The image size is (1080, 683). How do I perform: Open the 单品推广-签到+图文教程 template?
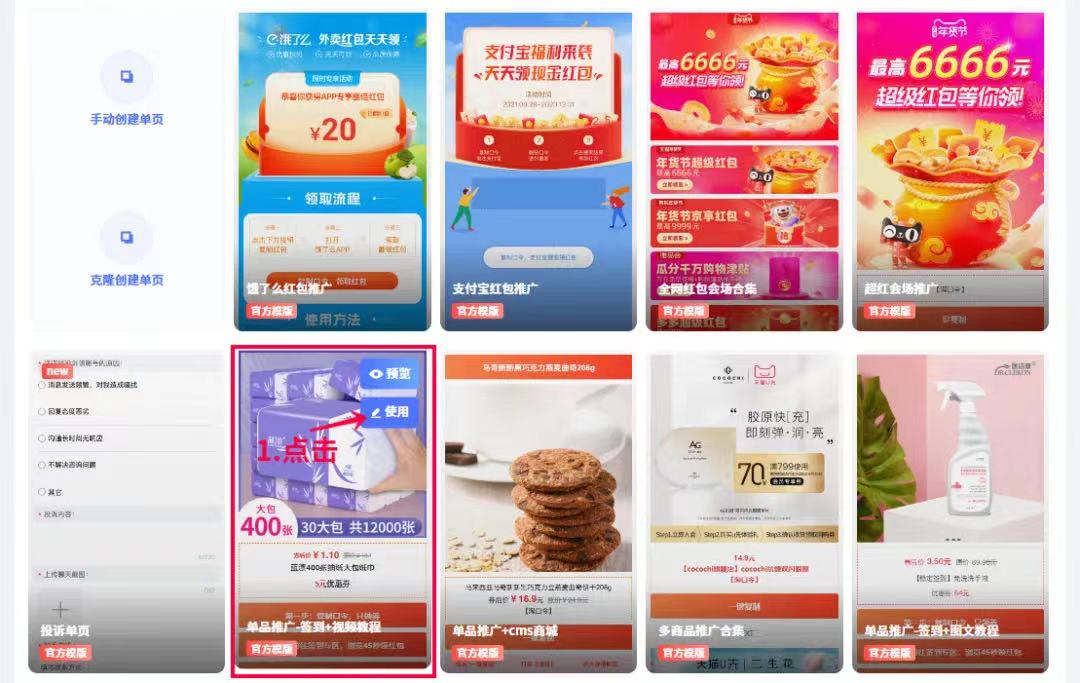tap(951, 512)
